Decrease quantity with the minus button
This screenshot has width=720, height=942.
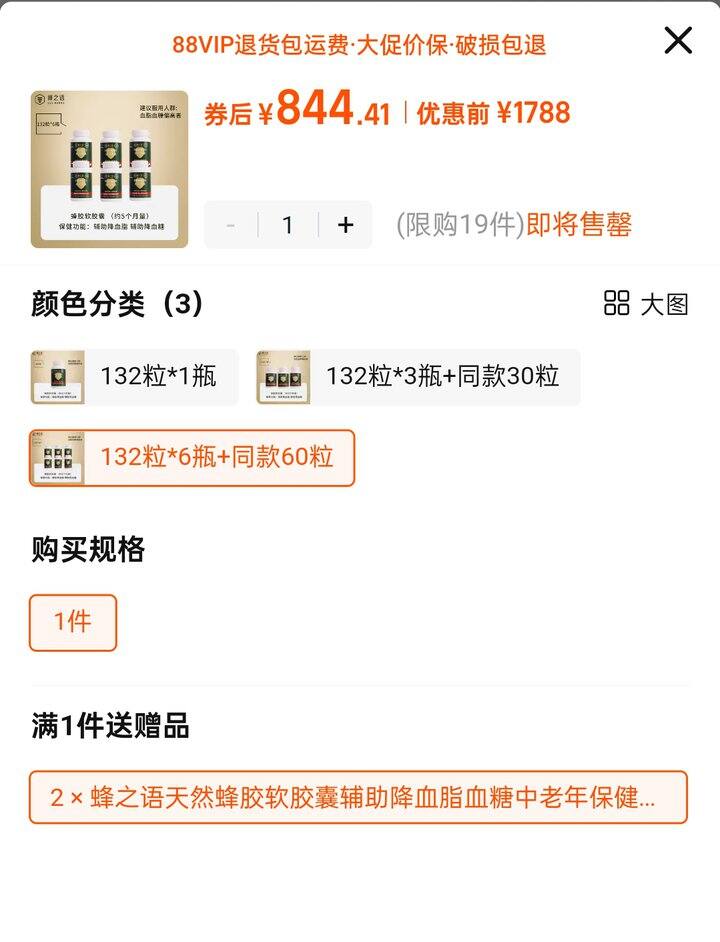point(231,225)
